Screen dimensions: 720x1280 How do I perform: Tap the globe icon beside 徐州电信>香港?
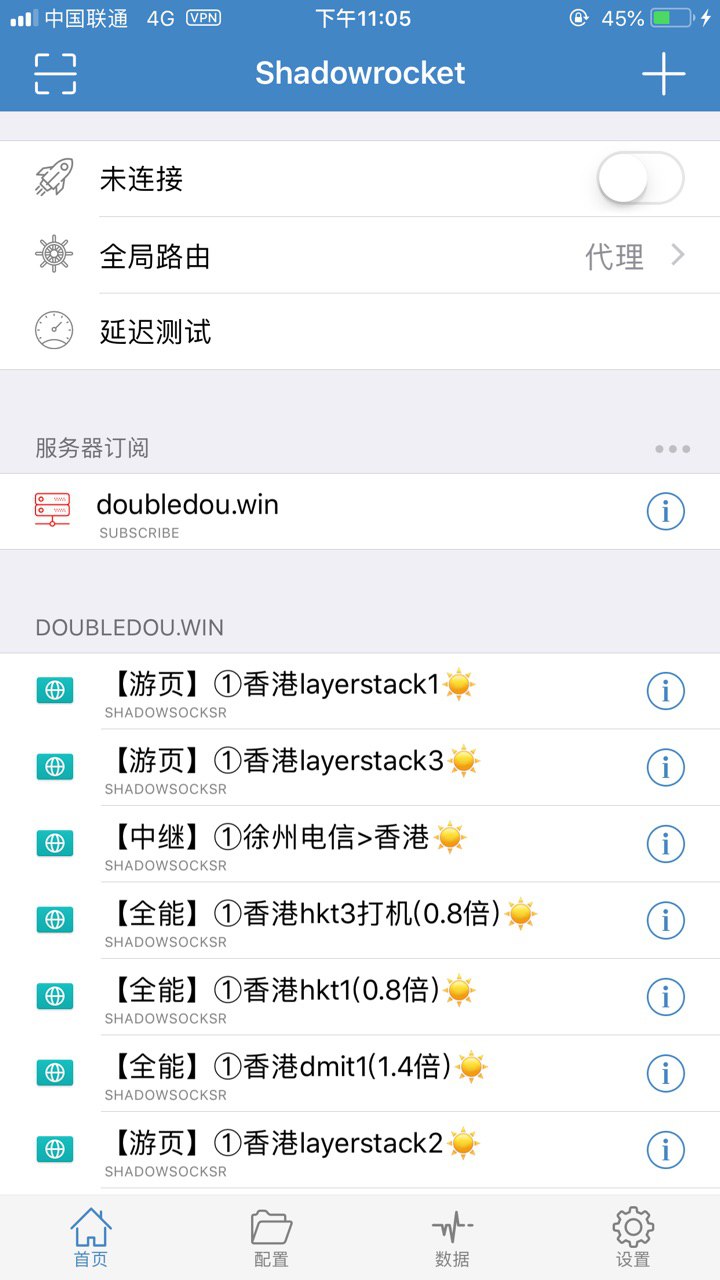click(54, 843)
